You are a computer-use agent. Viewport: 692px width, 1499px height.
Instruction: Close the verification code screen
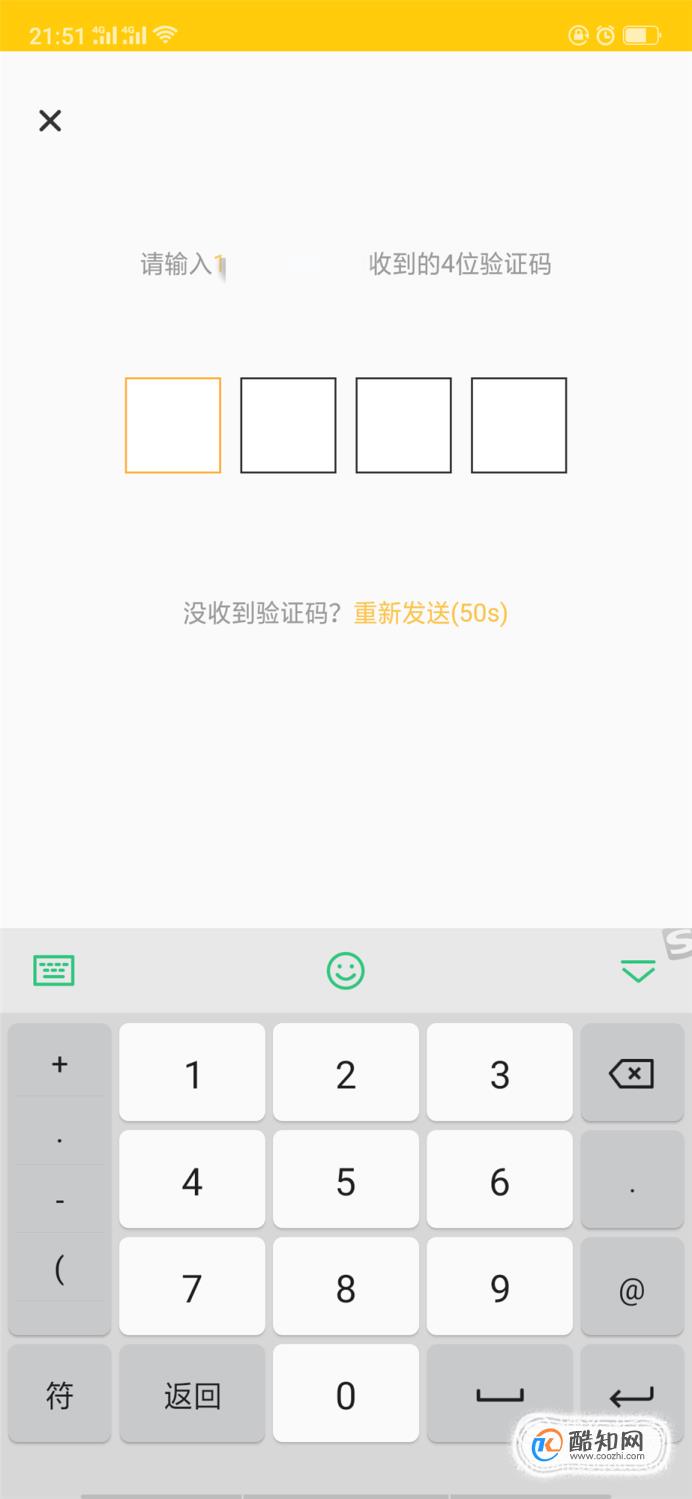click(x=50, y=121)
